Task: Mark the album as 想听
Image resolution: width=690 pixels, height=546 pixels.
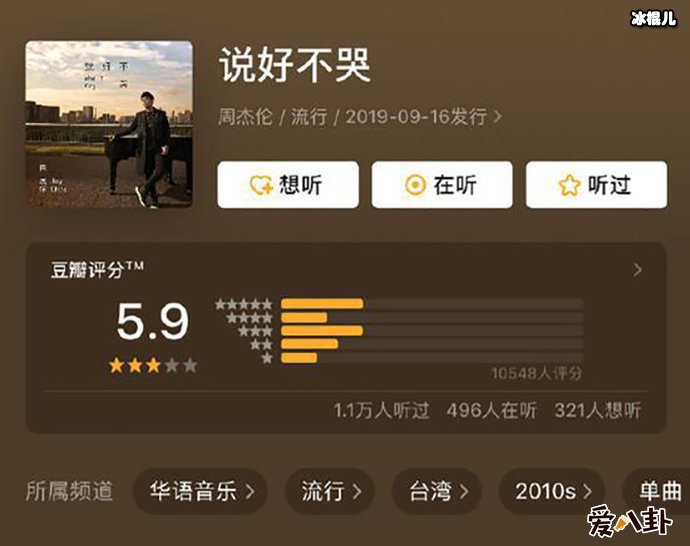Action: click(288, 185)
